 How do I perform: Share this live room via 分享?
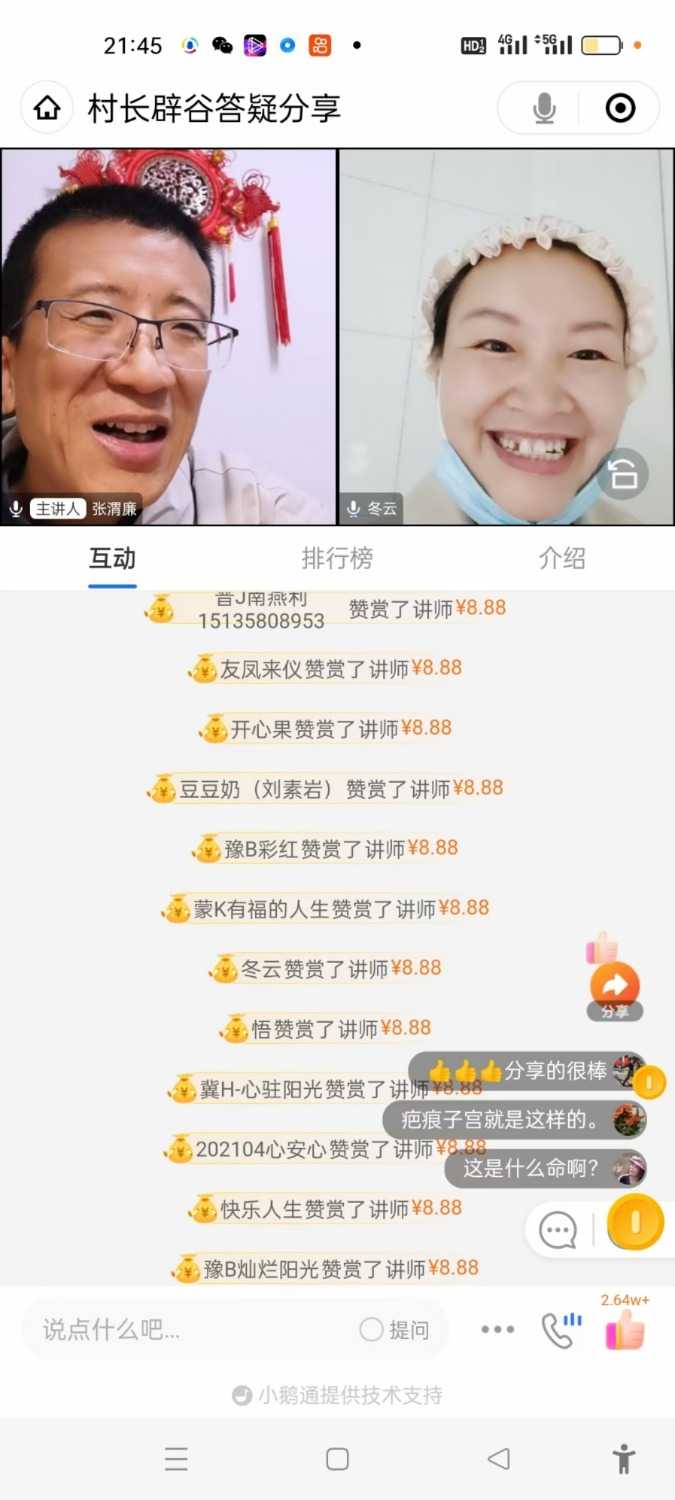click(614, 987)
